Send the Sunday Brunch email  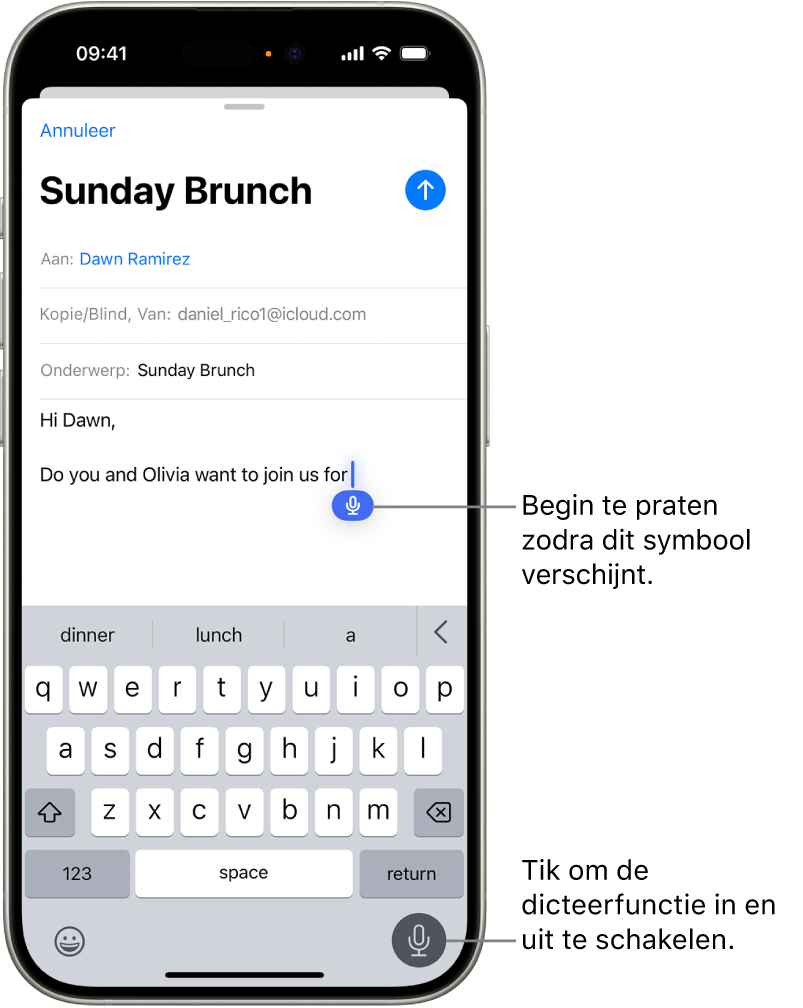pyautogui.click(x=425, y=190)
